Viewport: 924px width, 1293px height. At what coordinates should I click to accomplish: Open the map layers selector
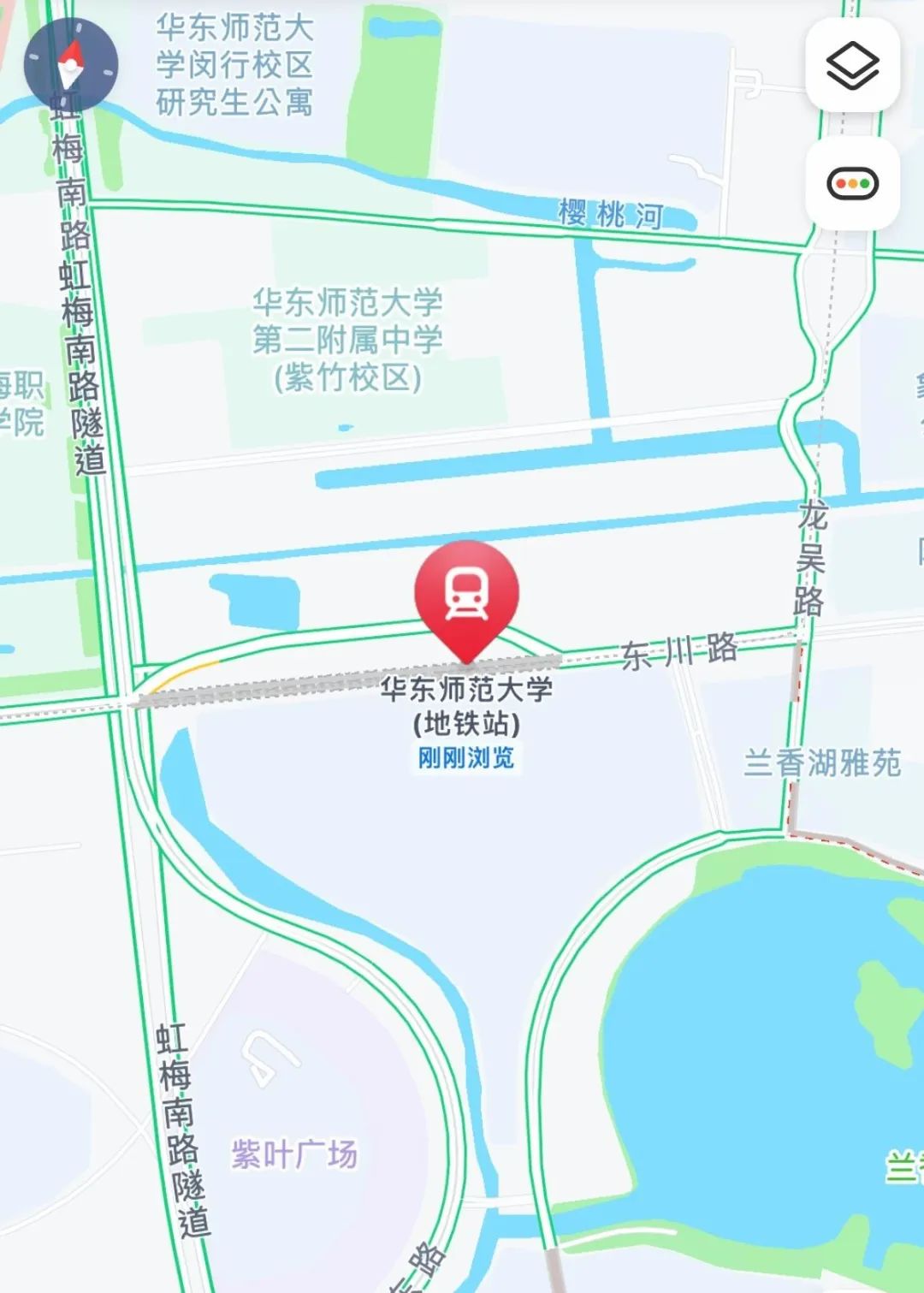click(x=852, y=66)
